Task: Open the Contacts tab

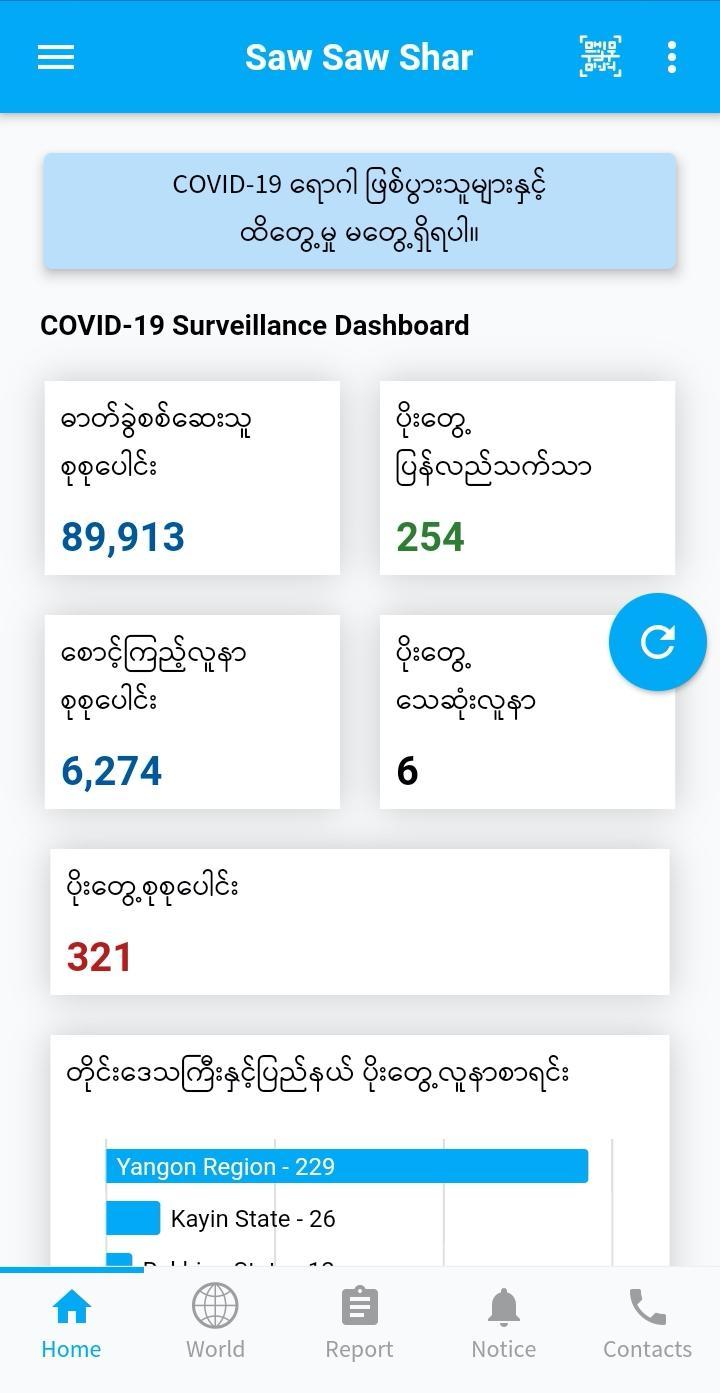Action: click(x=647, y=1322)
